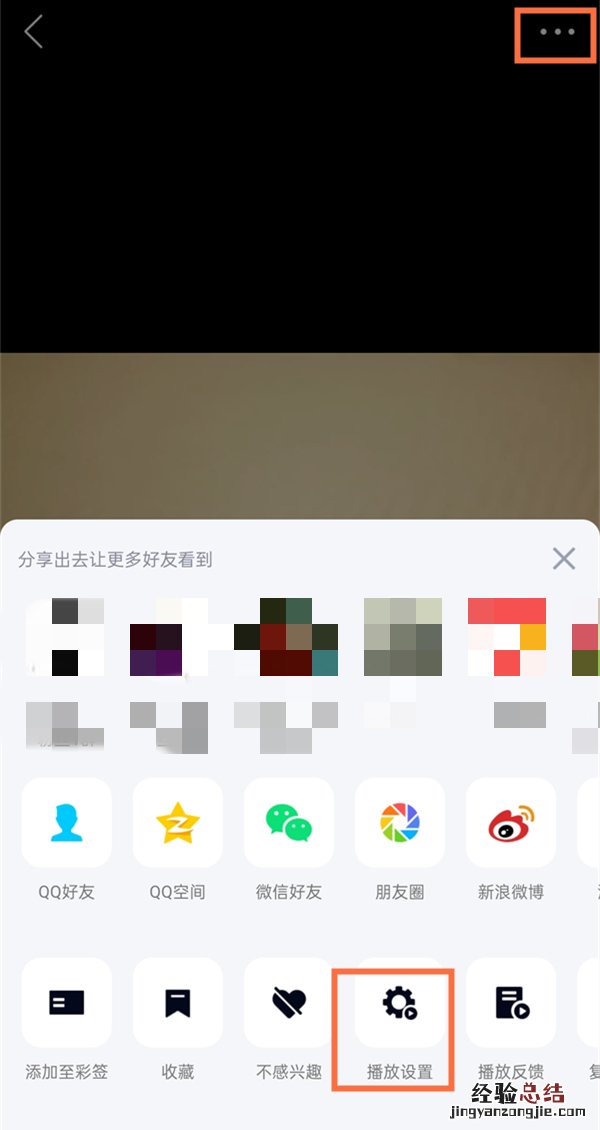The width and height of the screenshot is (600, 1130).
Task: Share to QQ空间
Action: click(x=177, y=823)
